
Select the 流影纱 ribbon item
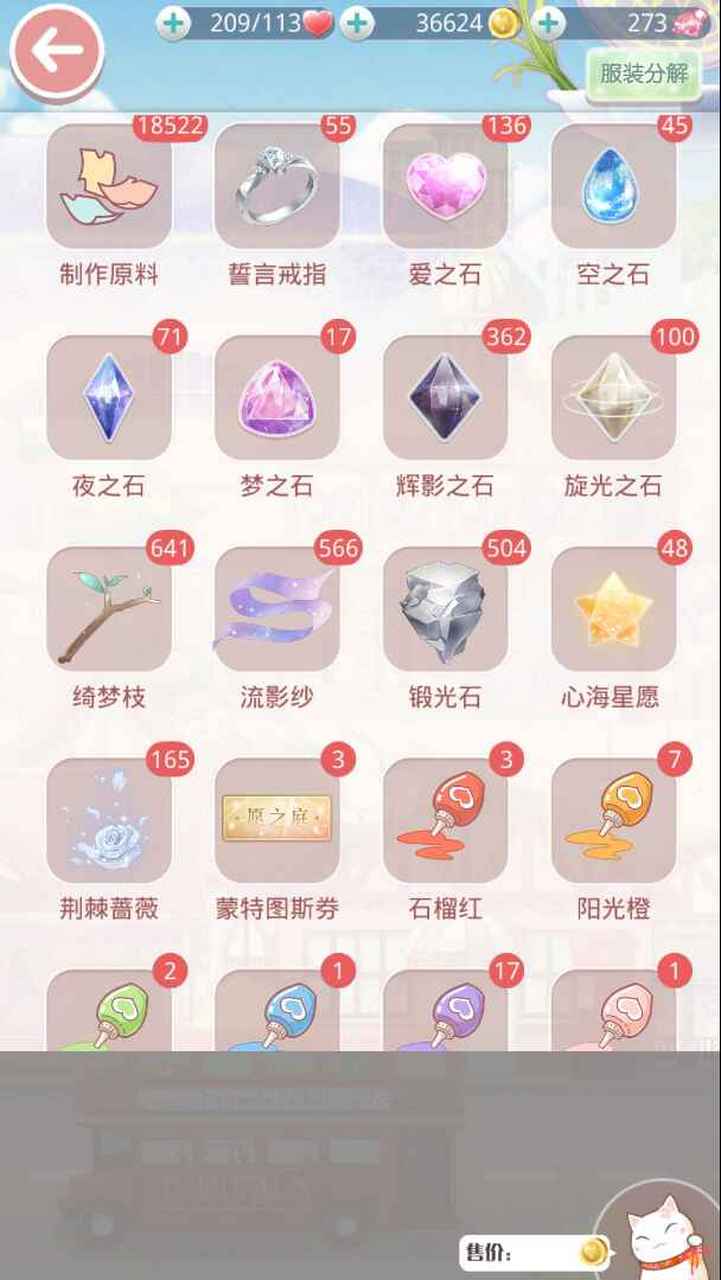277,609
